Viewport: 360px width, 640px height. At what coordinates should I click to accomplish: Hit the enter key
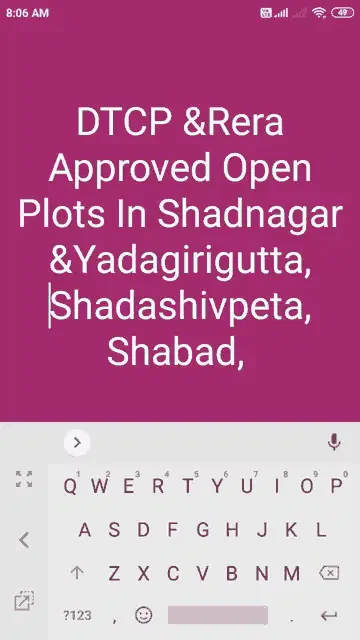click(329, 615)
